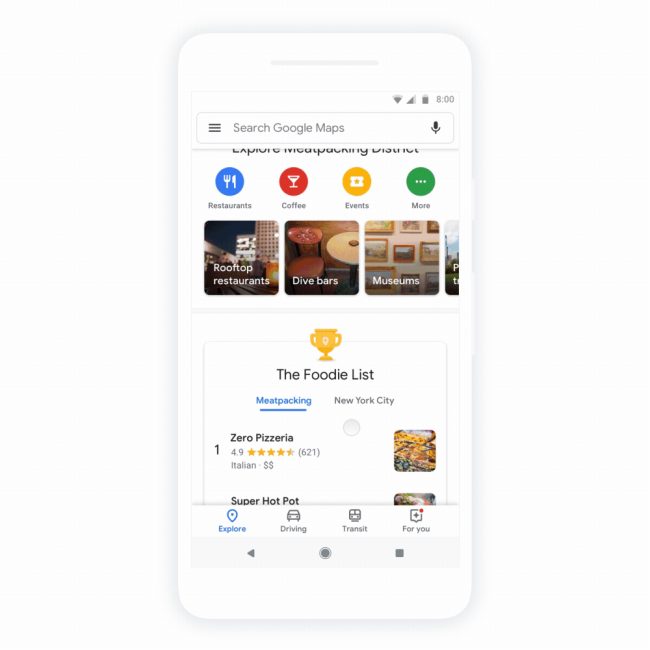Open the For you tab
The height and width of the screenshot is (650, 650).
coord(416,520)
